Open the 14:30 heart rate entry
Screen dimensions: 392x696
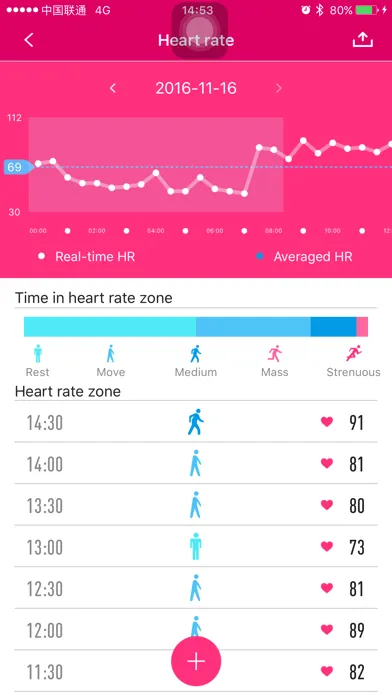click(196, 422)
